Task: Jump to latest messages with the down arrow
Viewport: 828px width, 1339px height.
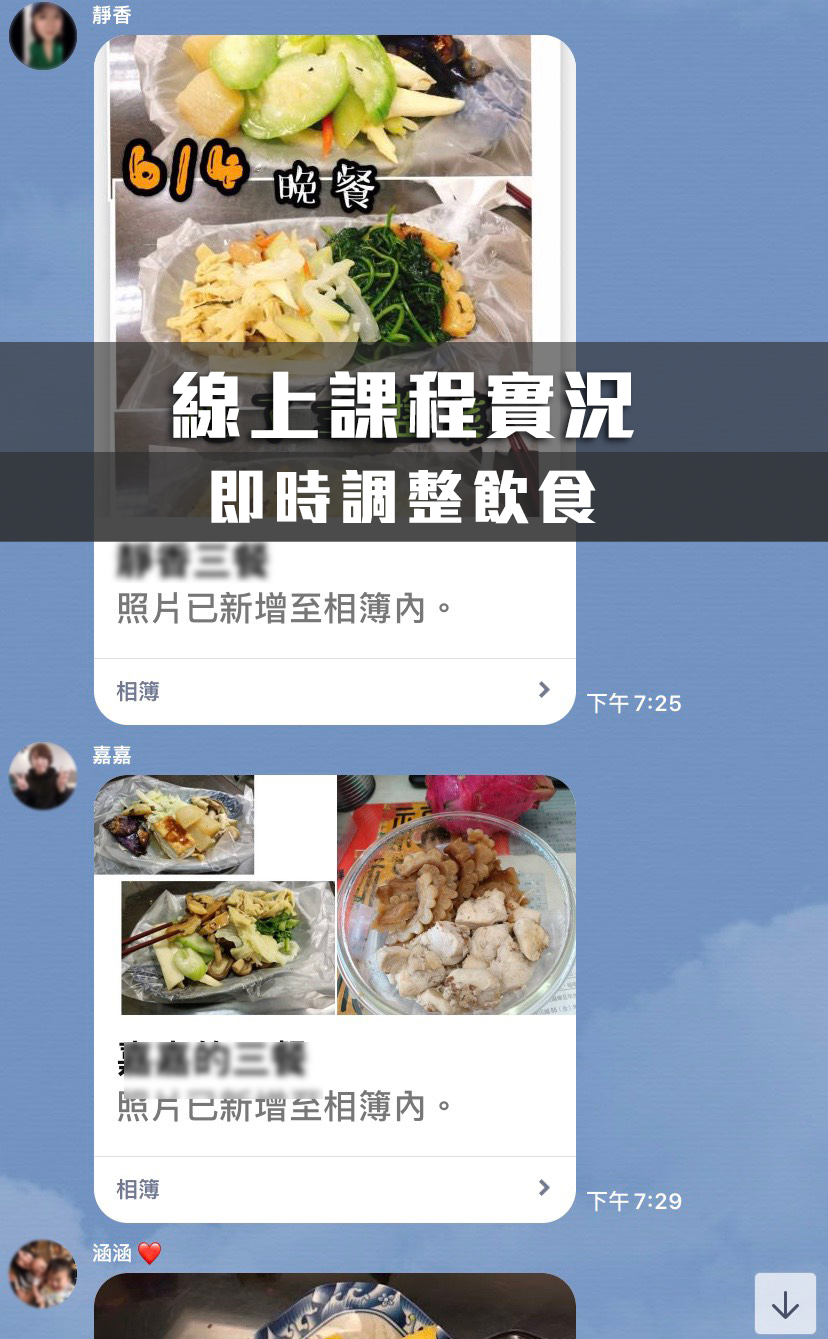Action: pos(785,1302)
